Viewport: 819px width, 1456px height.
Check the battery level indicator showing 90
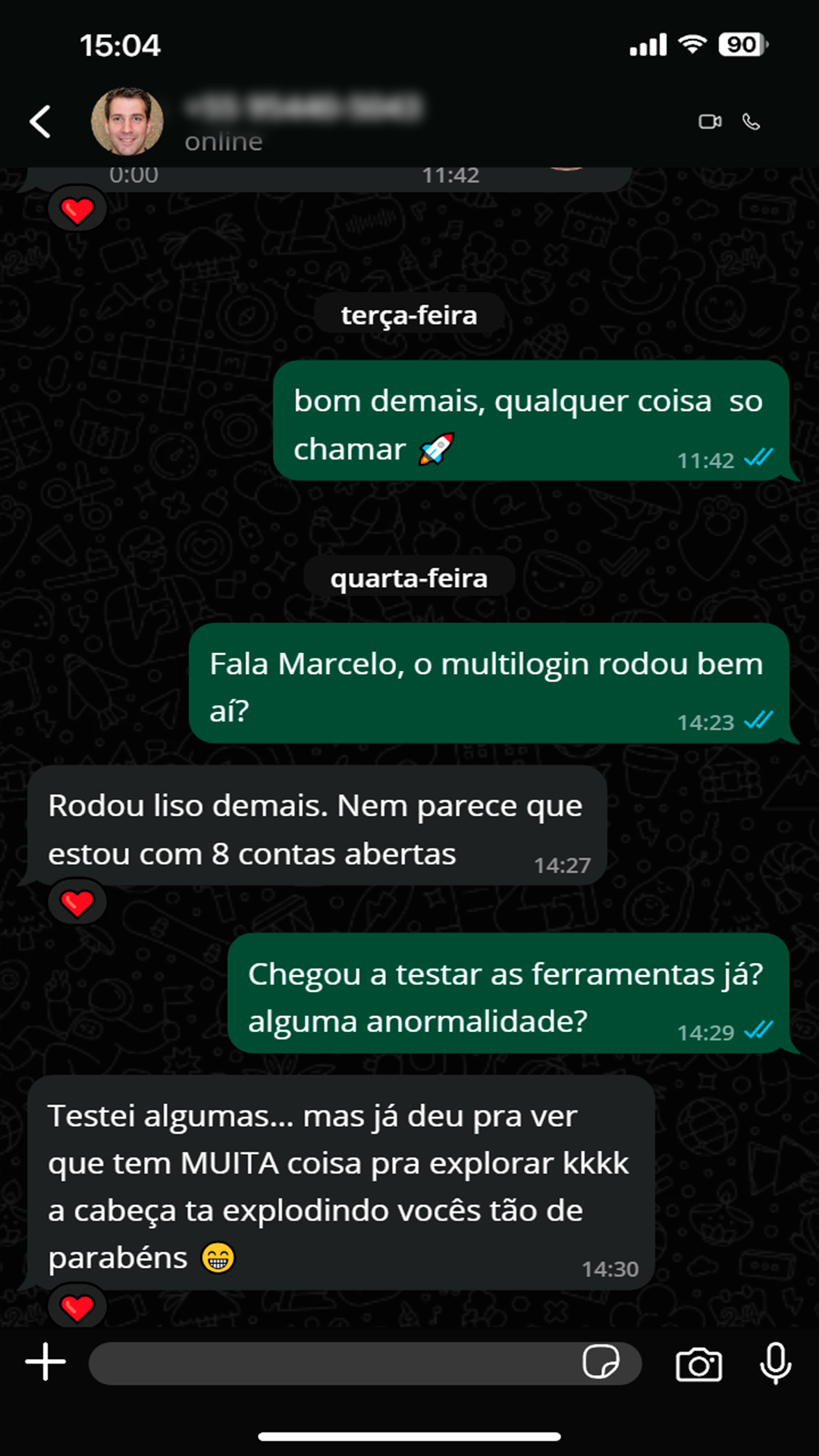(739, 44)
